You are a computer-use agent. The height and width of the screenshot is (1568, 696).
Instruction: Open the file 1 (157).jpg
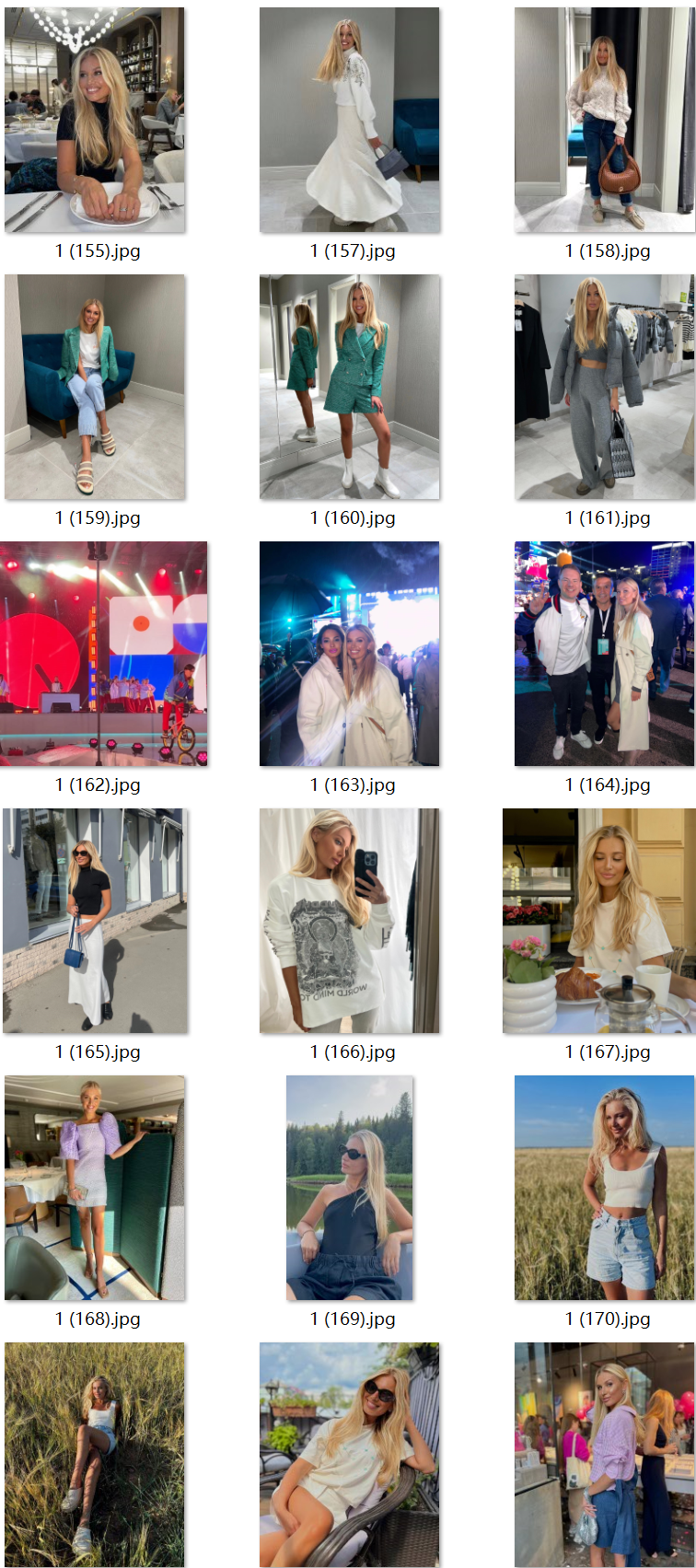349,120
